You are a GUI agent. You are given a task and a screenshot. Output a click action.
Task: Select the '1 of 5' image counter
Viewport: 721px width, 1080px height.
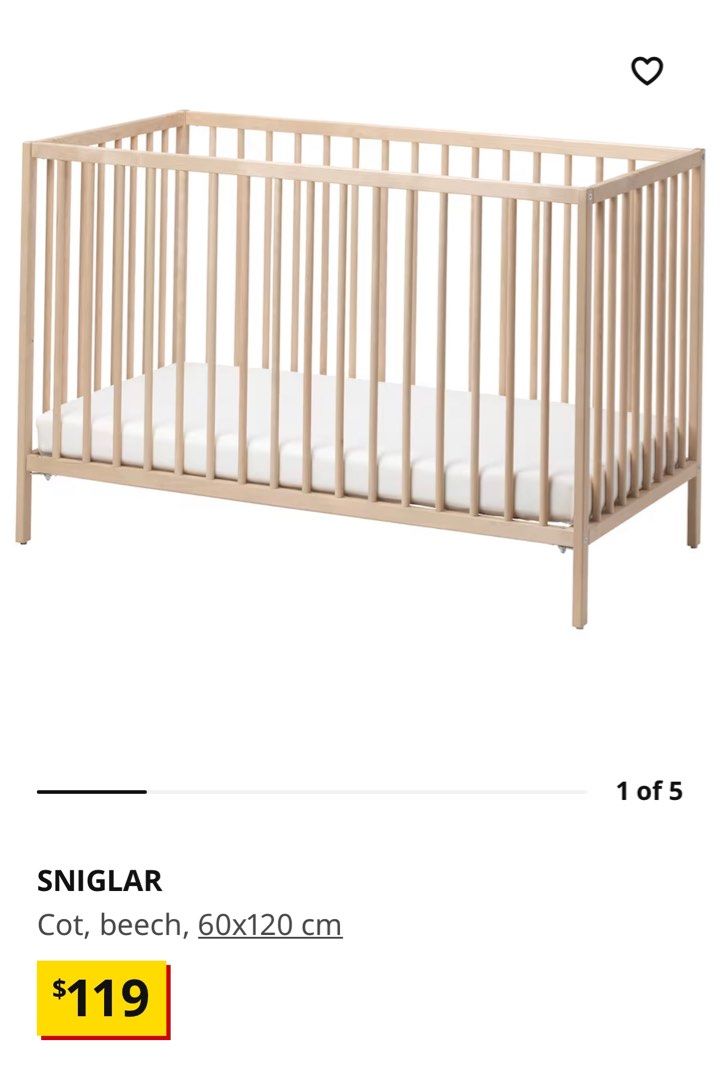click(652, 789)
